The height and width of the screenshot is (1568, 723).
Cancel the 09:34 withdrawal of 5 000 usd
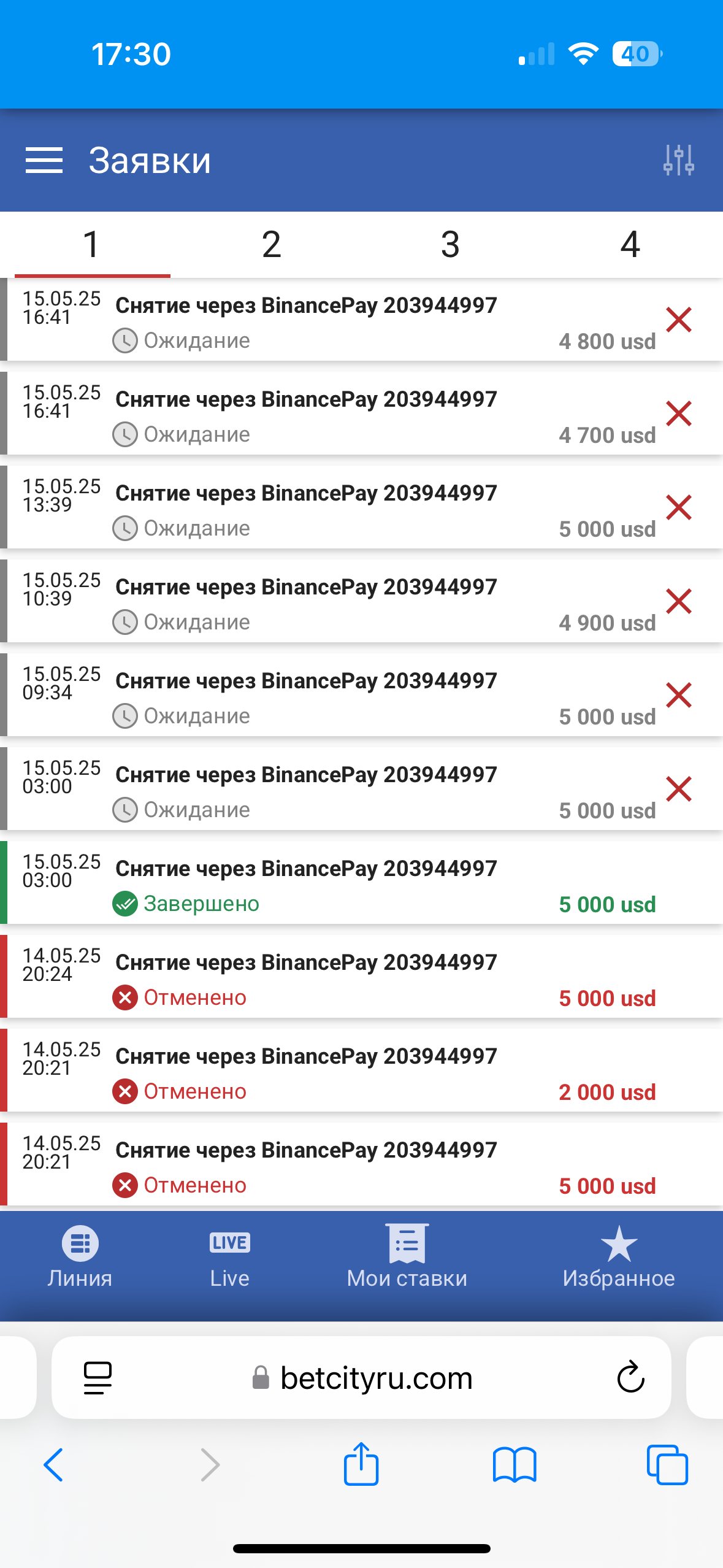(x=679, y=695)
